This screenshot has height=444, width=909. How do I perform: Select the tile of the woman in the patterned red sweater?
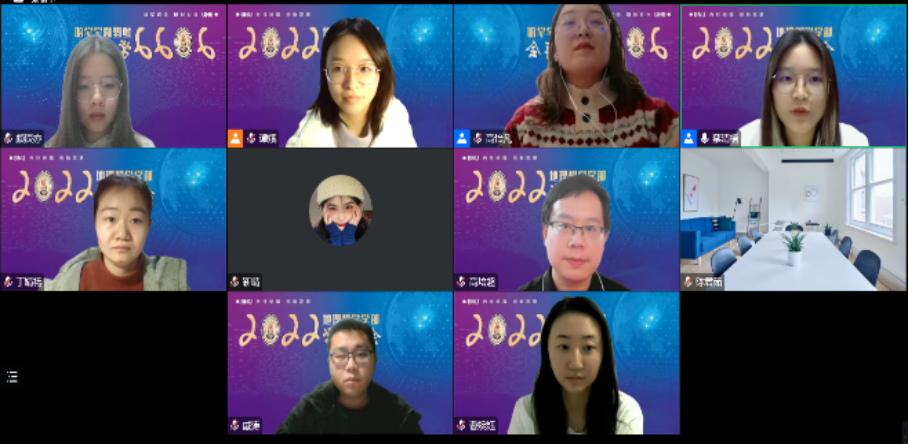[x=566, y=76]
